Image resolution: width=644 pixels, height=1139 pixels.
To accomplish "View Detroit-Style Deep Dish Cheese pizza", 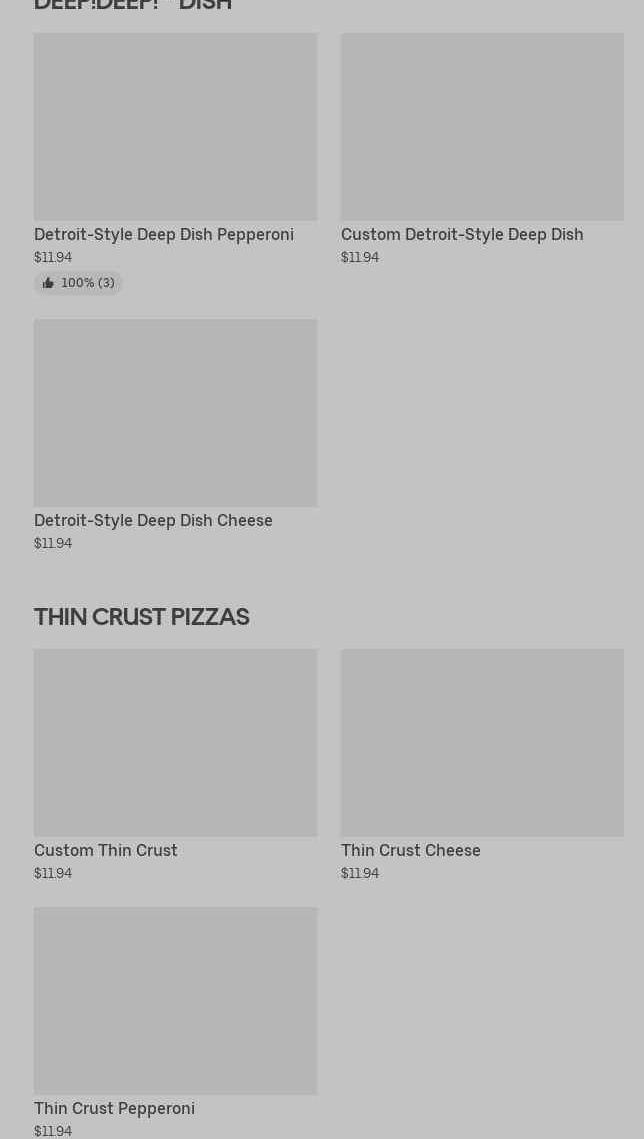I will pos(175,414).
